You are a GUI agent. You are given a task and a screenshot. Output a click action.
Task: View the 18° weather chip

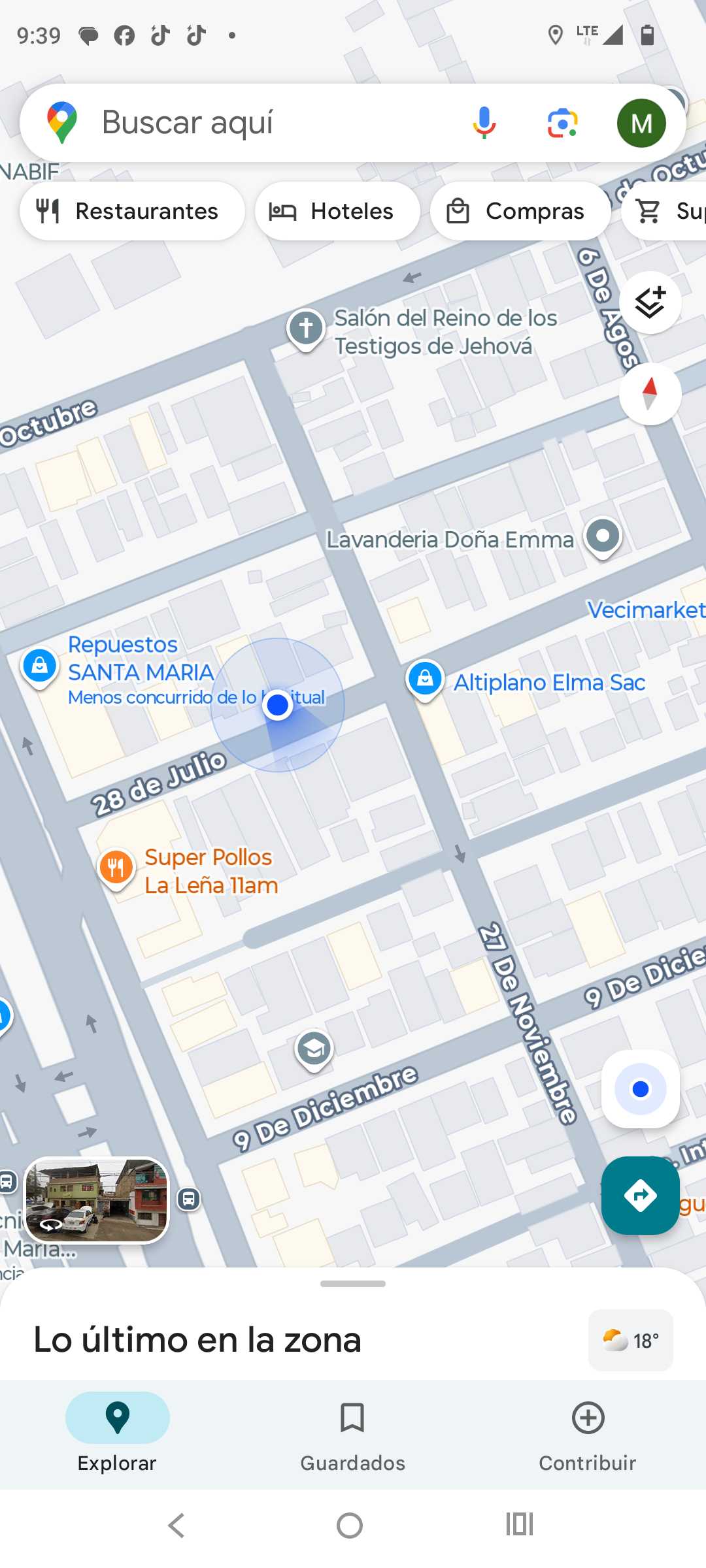(630, 1341)
